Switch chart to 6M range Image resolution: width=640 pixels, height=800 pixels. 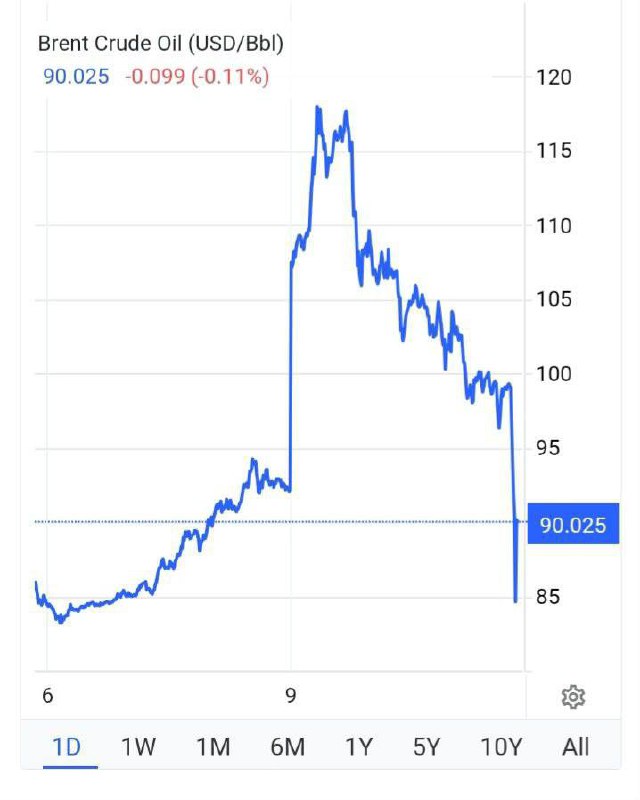(287, 746)
